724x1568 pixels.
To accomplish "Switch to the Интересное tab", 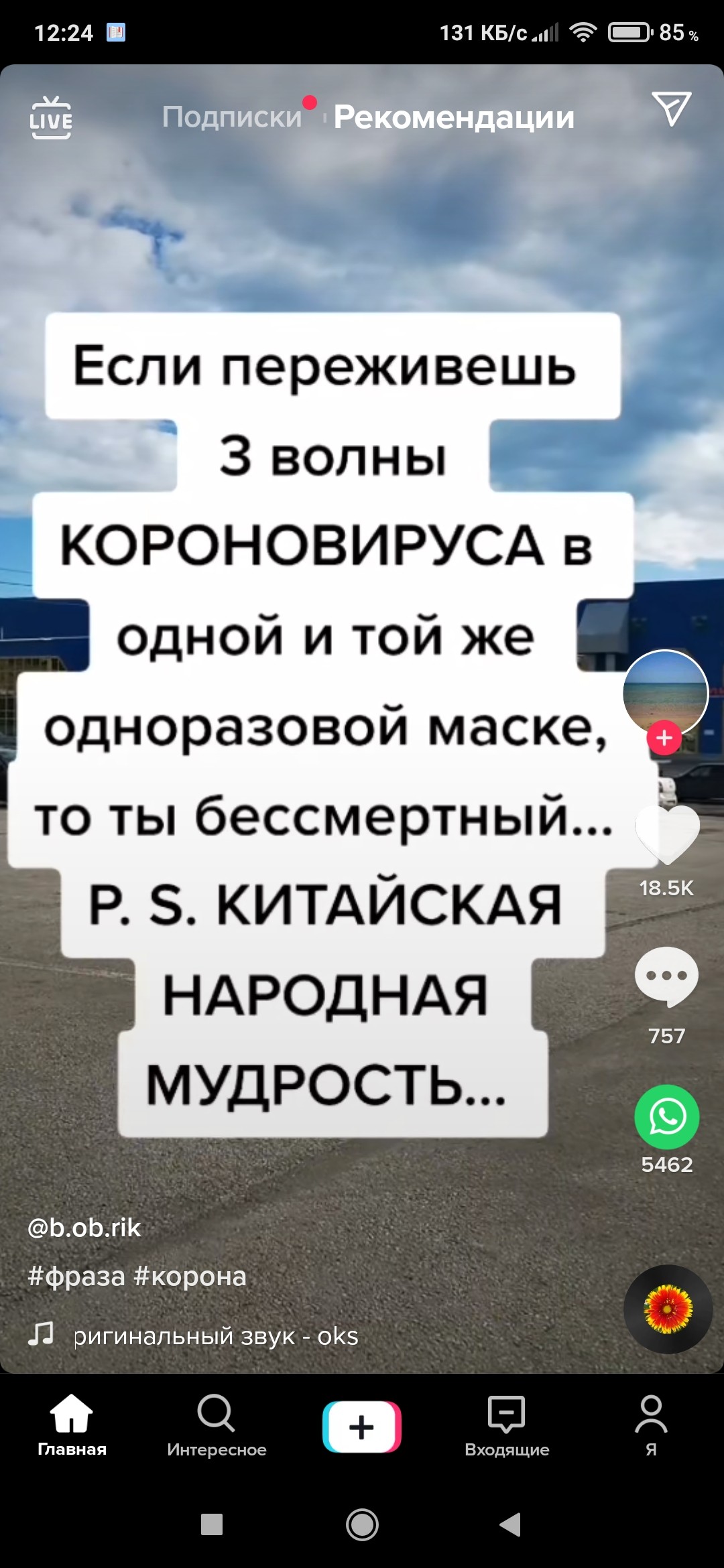I will (x=217, y=1425).
